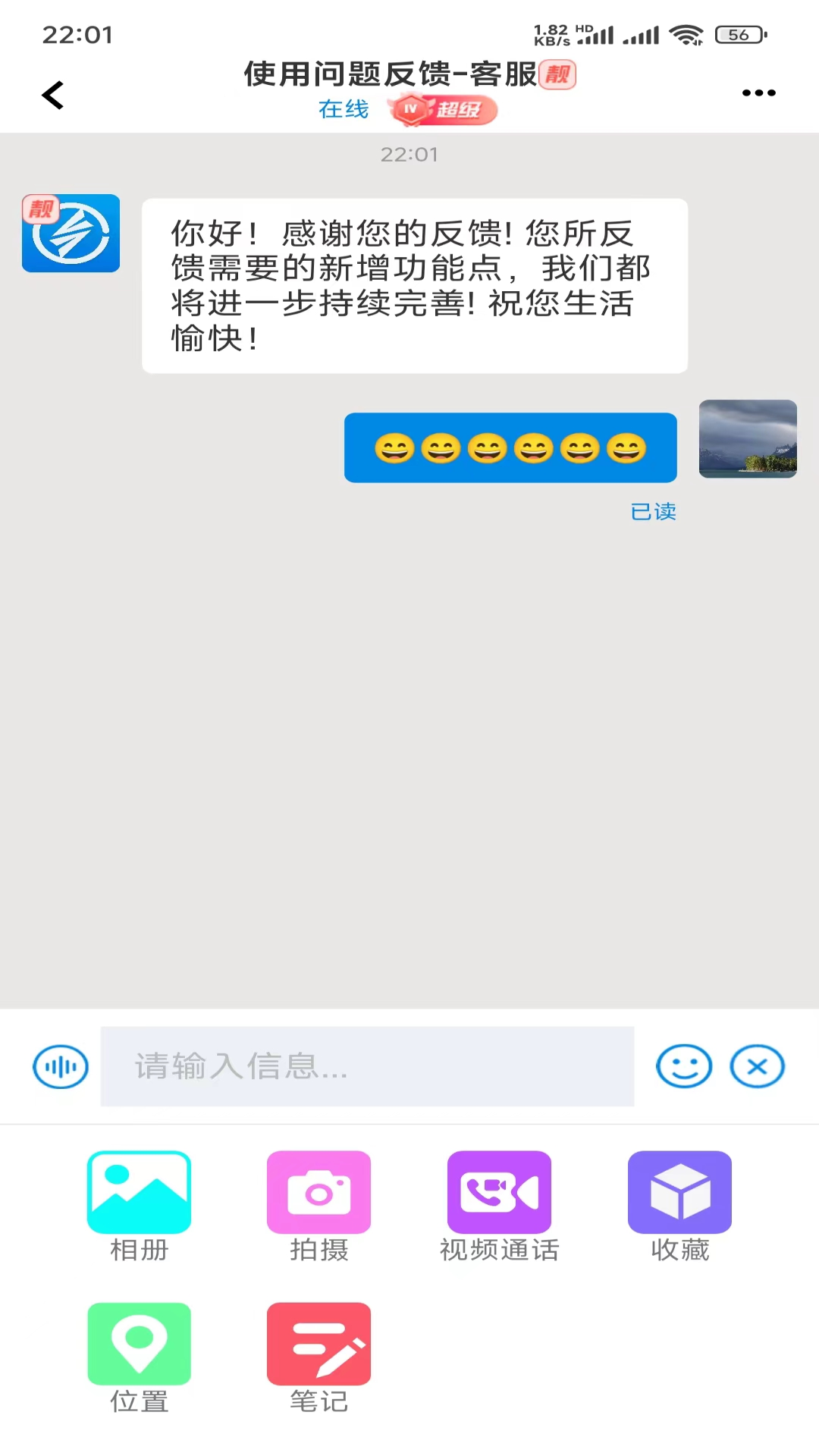Open the more options menu

760,93
